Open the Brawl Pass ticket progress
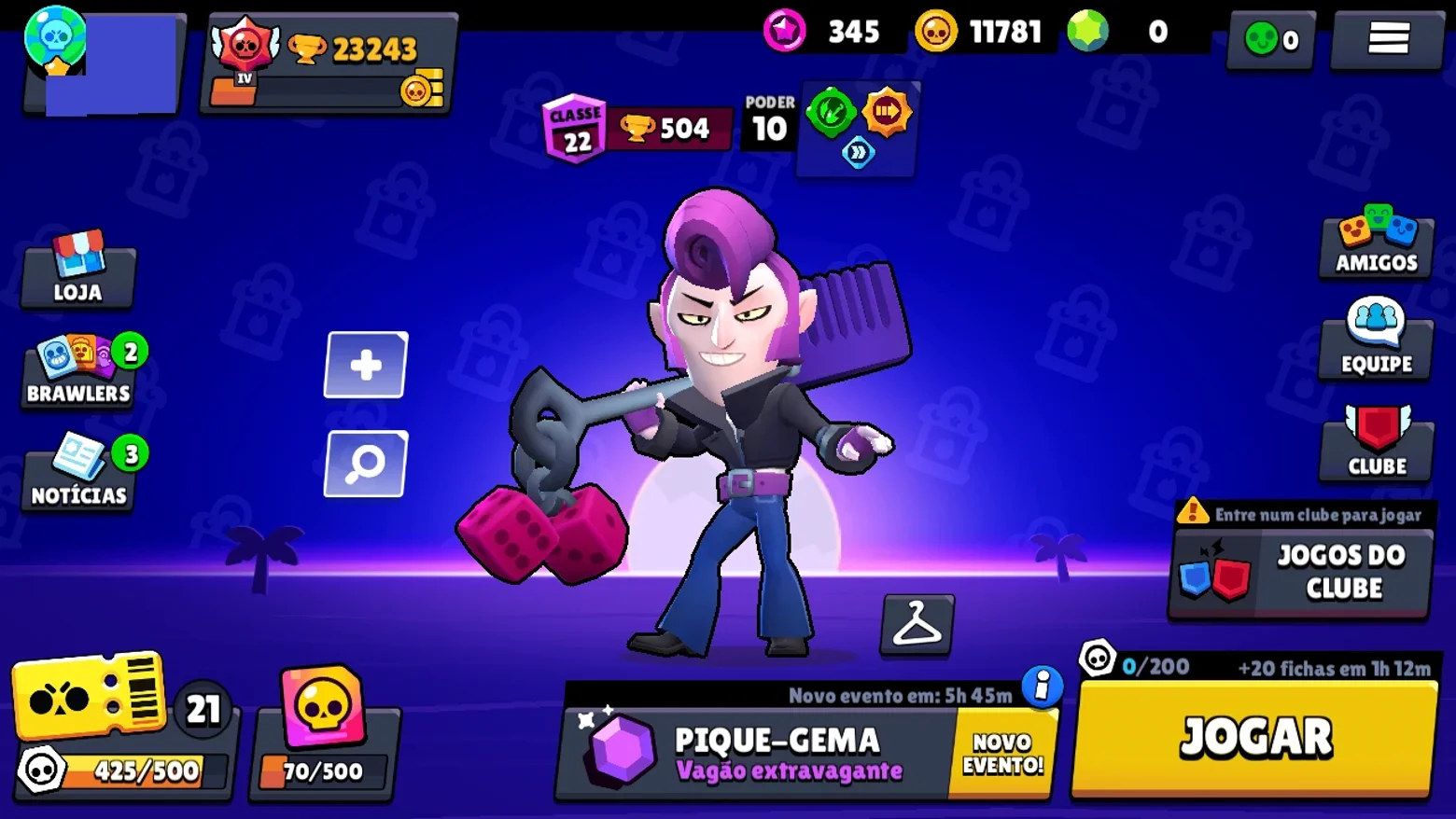This screenshot has height=819, width=1456. tap(123, 728)
